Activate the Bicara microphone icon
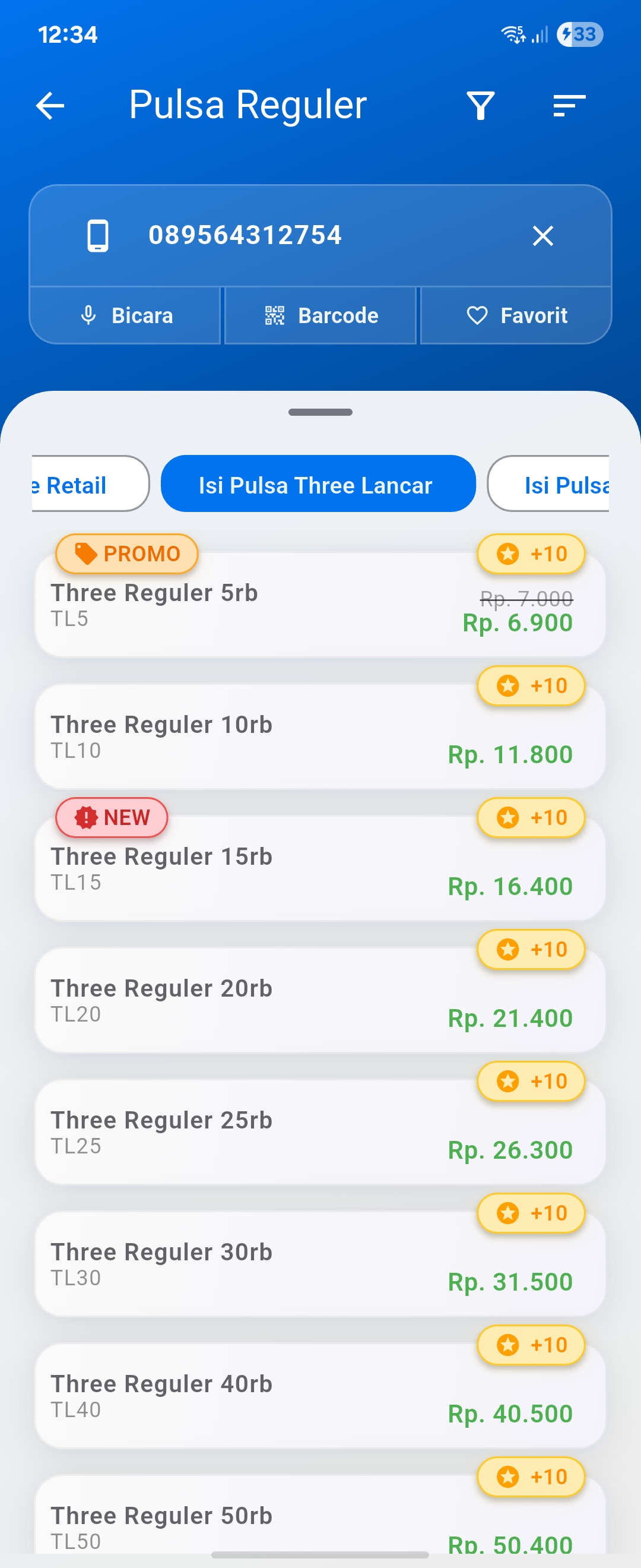 pos(89,315)
